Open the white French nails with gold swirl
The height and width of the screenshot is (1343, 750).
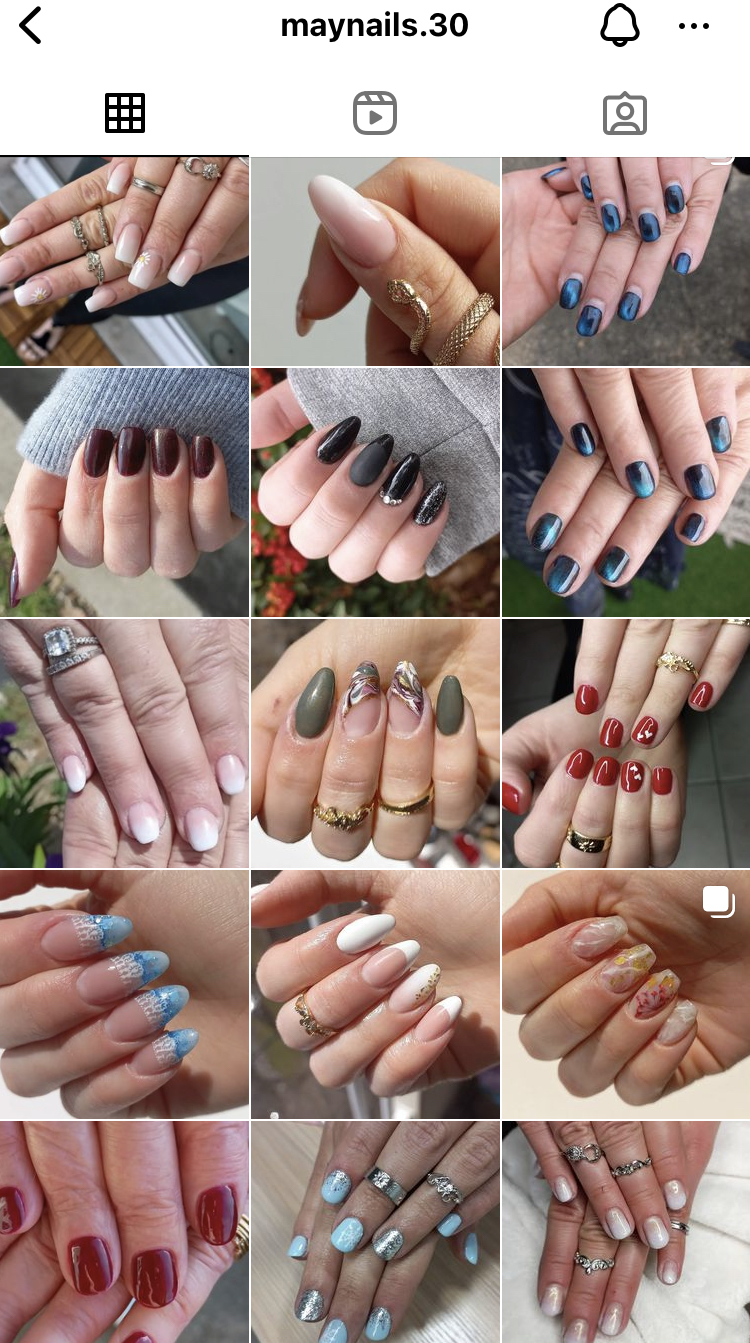point(375,994)
